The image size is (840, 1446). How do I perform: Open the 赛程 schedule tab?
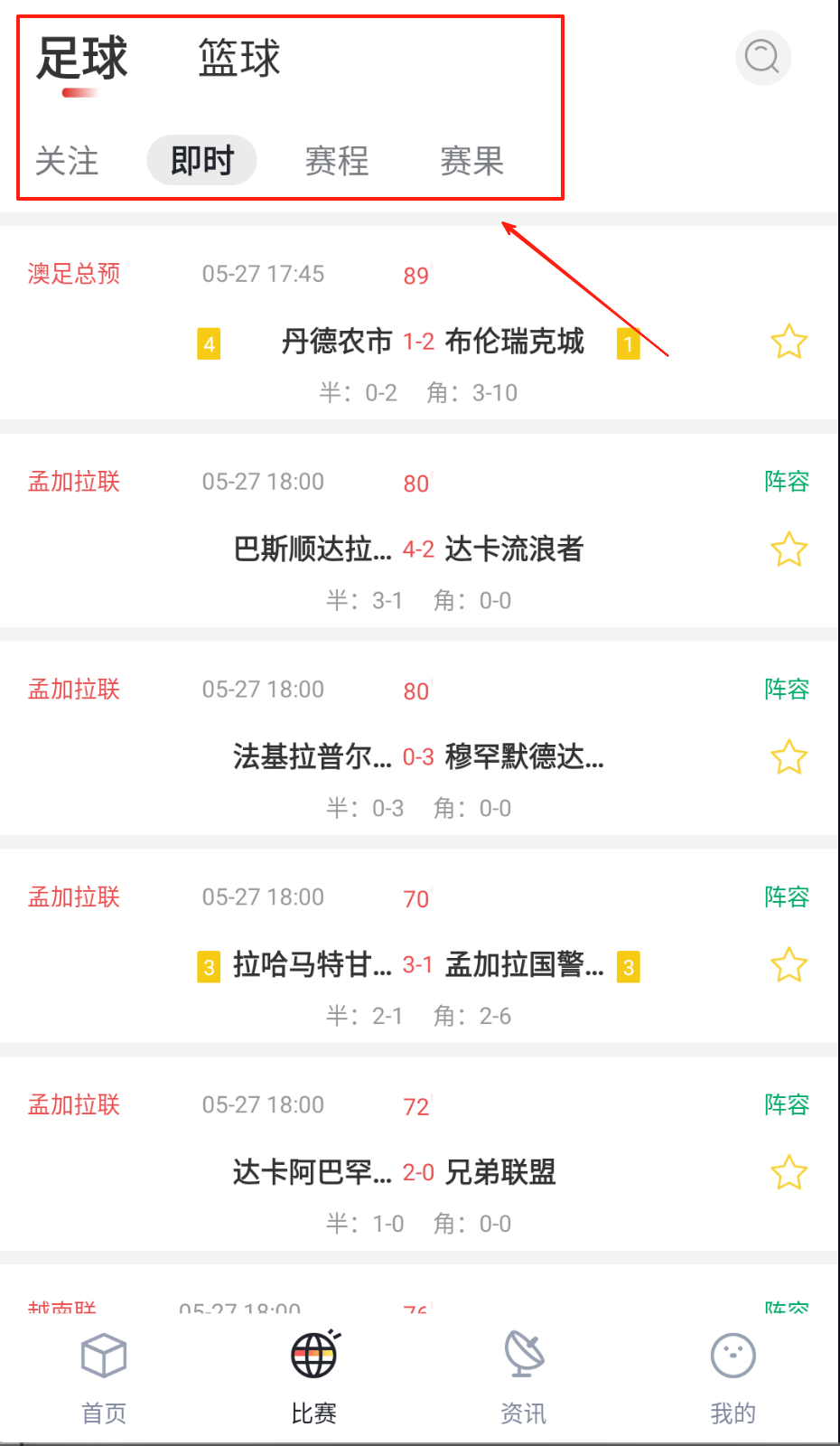pyautogui.click(x=337, y=162)
